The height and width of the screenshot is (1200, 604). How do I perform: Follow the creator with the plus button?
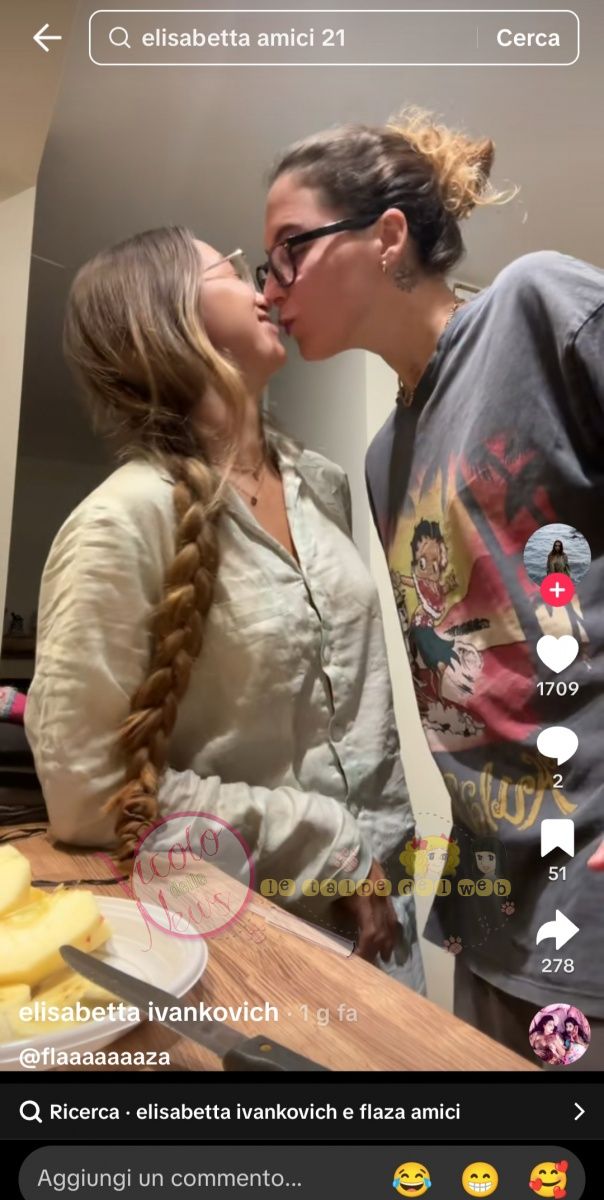coord(557,591)
